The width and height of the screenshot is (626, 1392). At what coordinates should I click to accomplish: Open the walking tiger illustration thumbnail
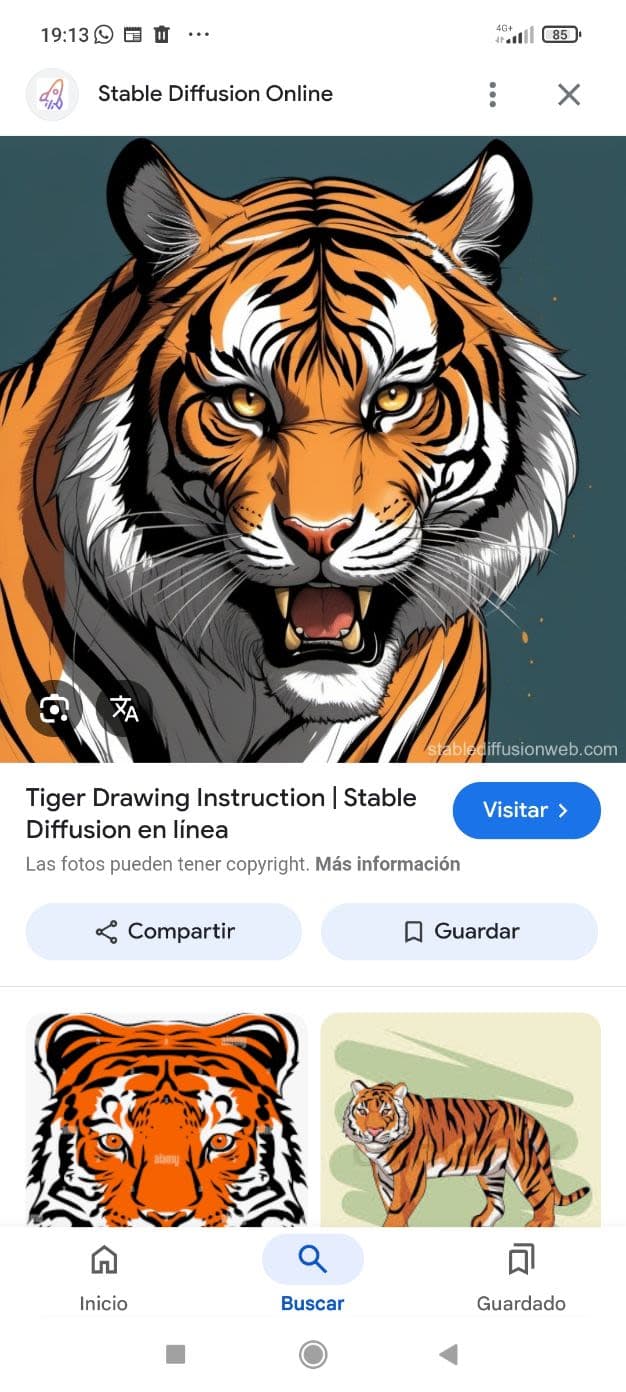coord(461,1120)
